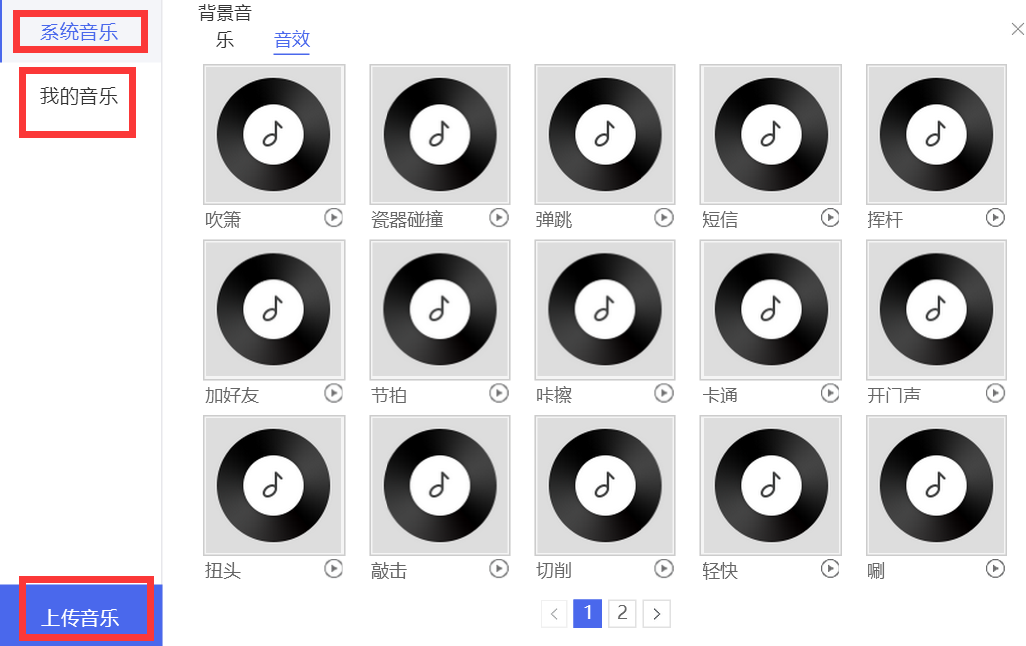This screenshot has width=1026, height=646.
Task: Play the 吹箫 sound preview
Action: pos(334,217)
